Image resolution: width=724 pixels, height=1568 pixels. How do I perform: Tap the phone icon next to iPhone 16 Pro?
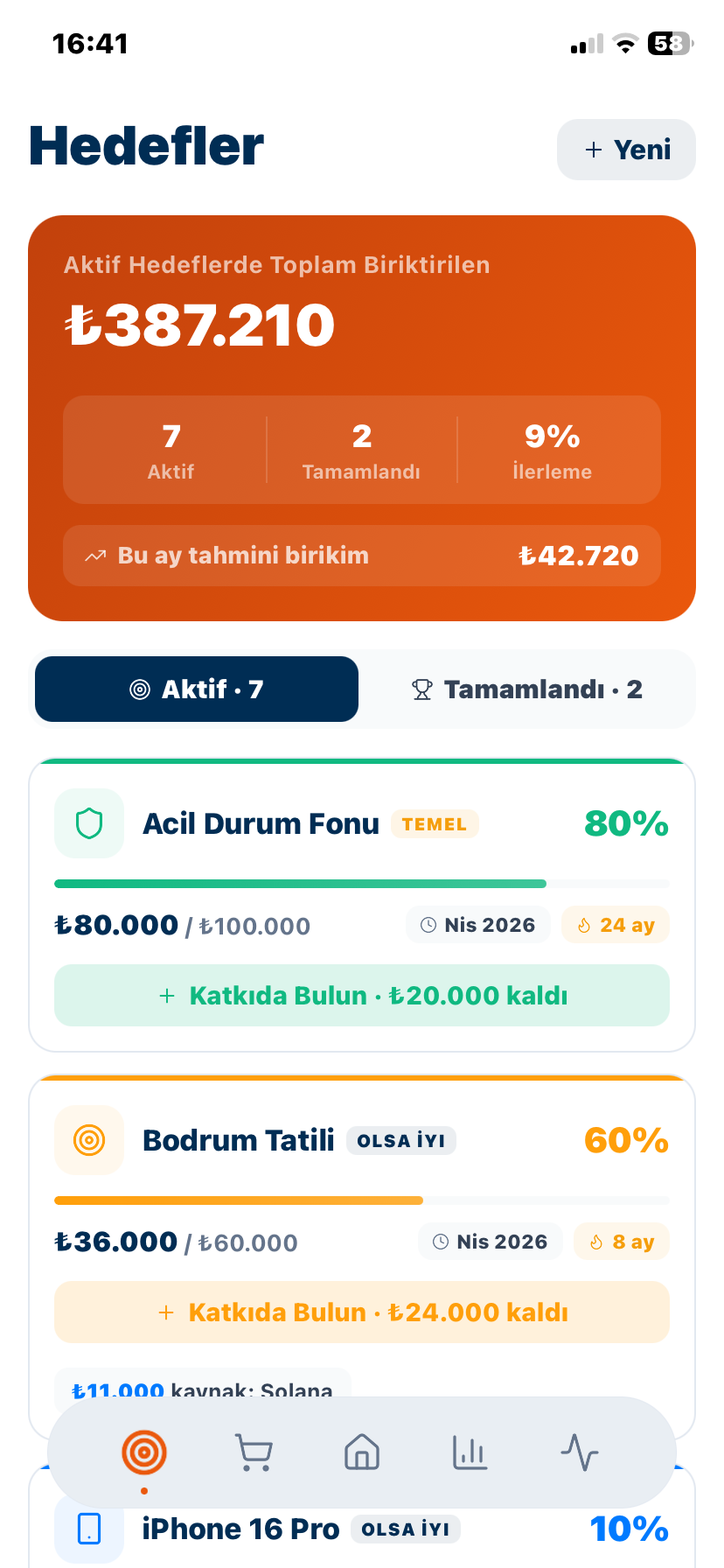pos(89,1529)
